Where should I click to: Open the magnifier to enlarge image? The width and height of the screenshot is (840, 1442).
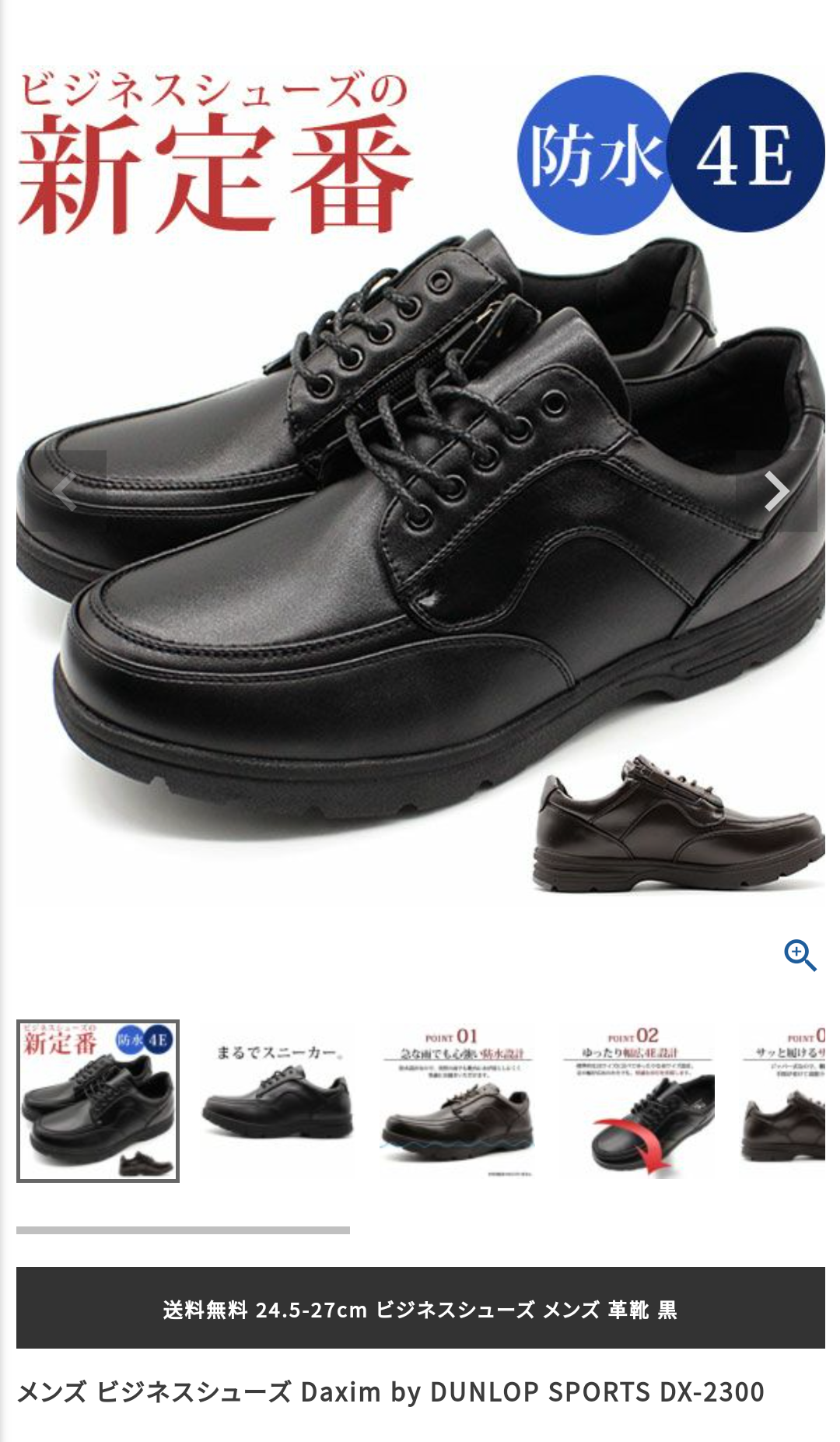point(800,955)
